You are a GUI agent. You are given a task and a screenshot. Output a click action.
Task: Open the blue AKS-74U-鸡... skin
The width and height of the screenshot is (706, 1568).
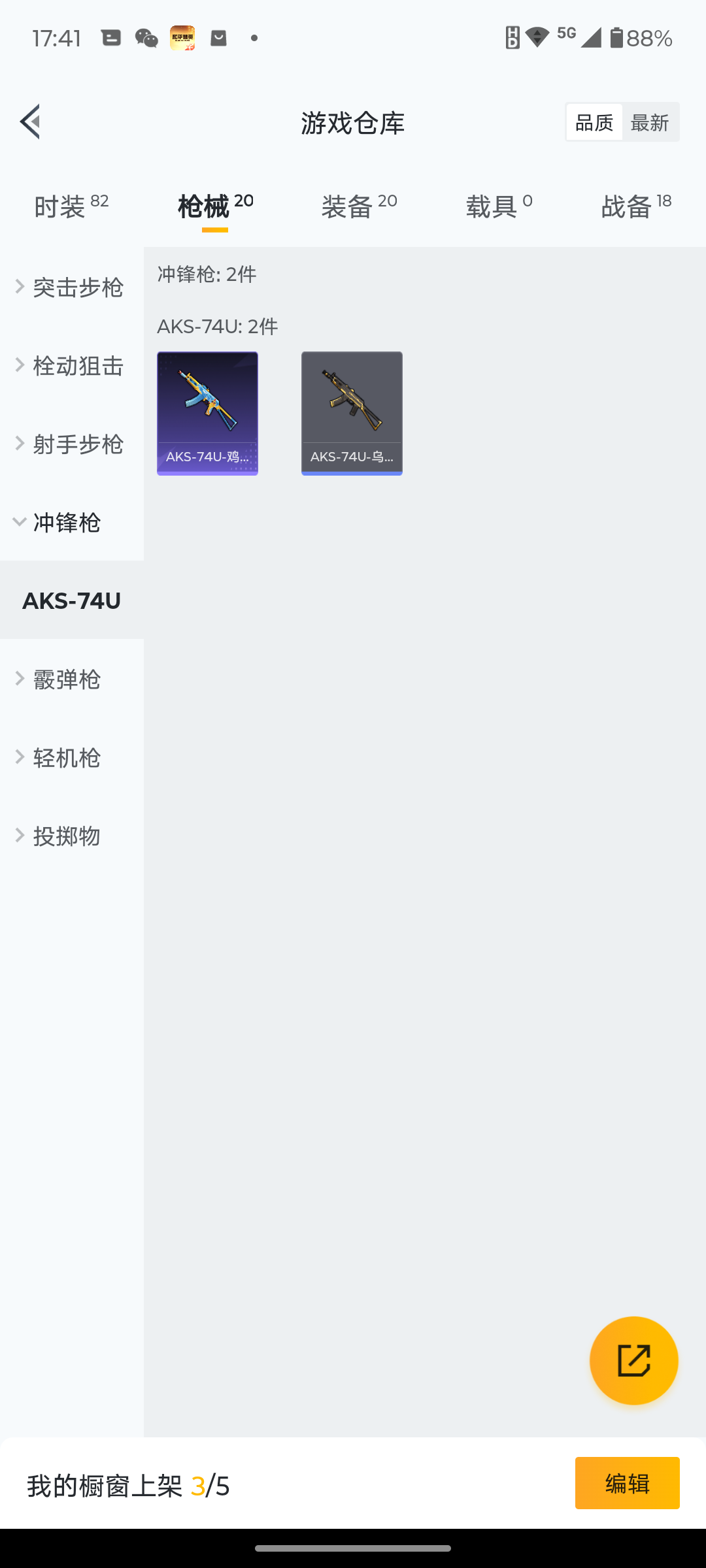207,413
